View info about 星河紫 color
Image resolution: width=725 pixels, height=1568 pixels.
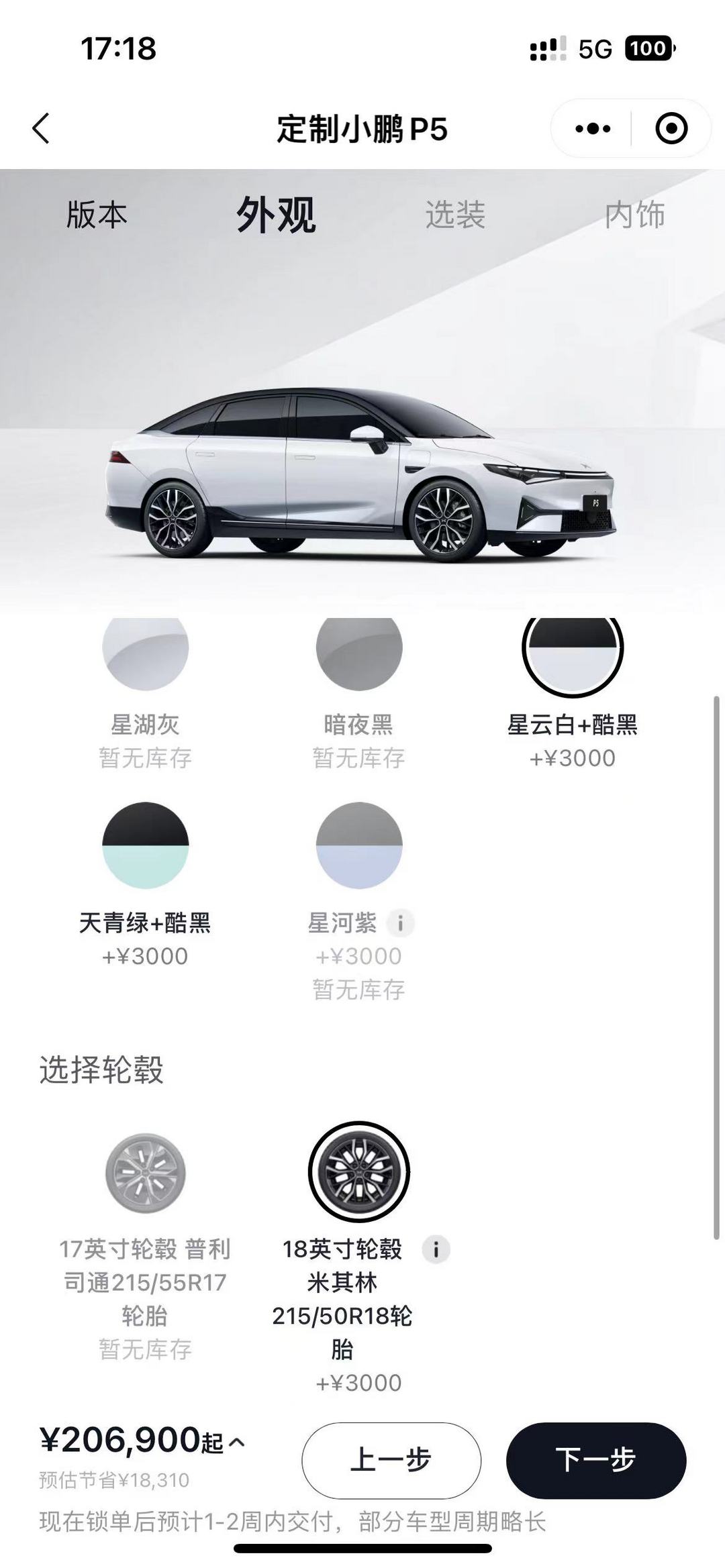click(401, 923)
